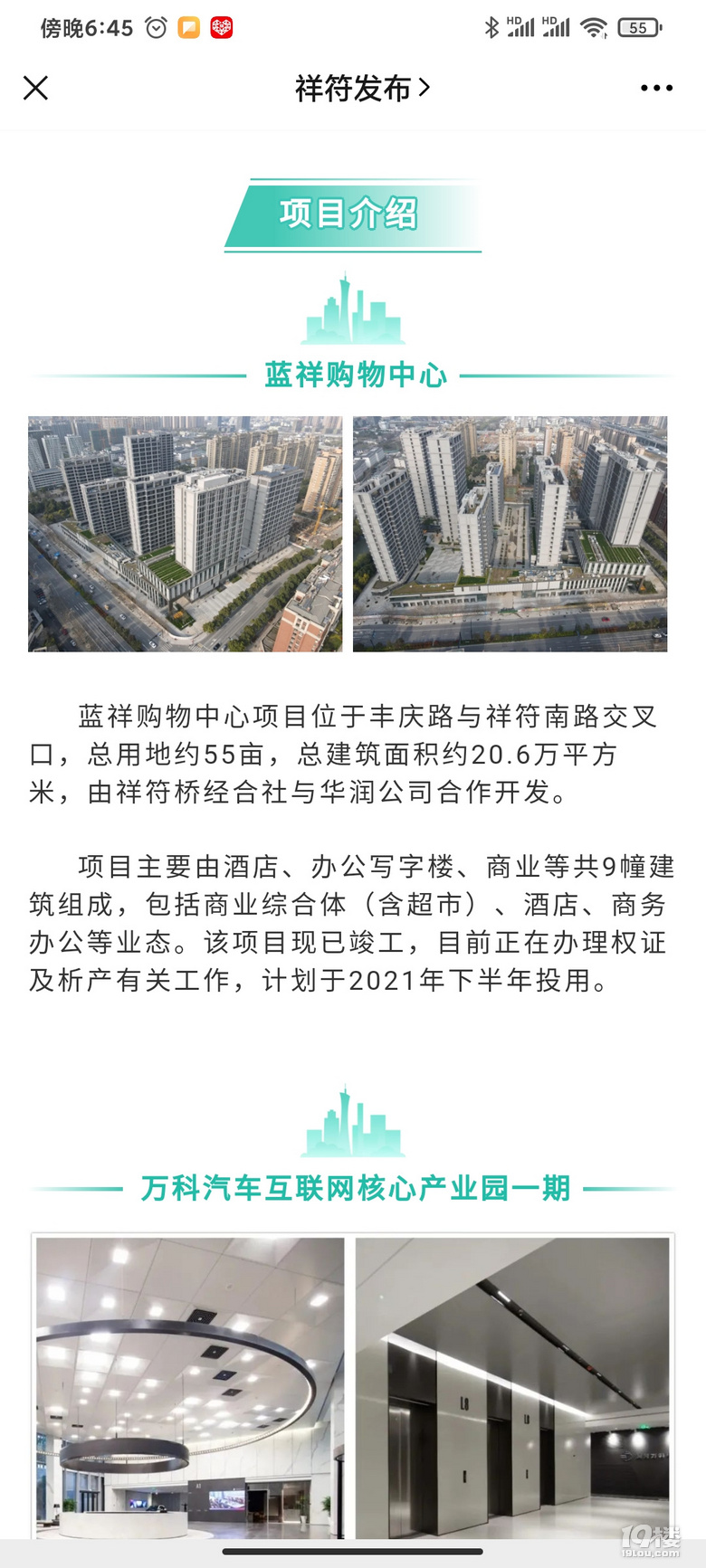View right aerial photo of 蓝祥购物中心
This screenshot has width=706, height=1568.
510,534
